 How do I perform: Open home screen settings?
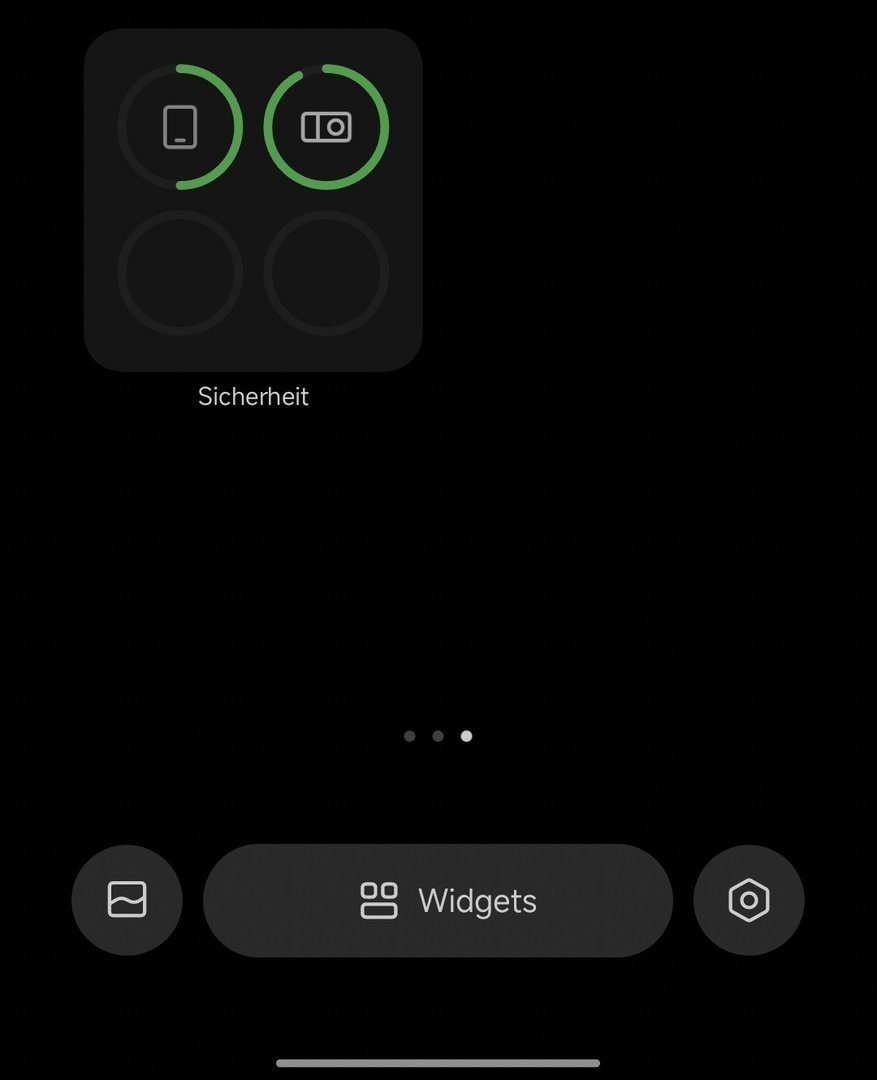[x=748, y=900]
